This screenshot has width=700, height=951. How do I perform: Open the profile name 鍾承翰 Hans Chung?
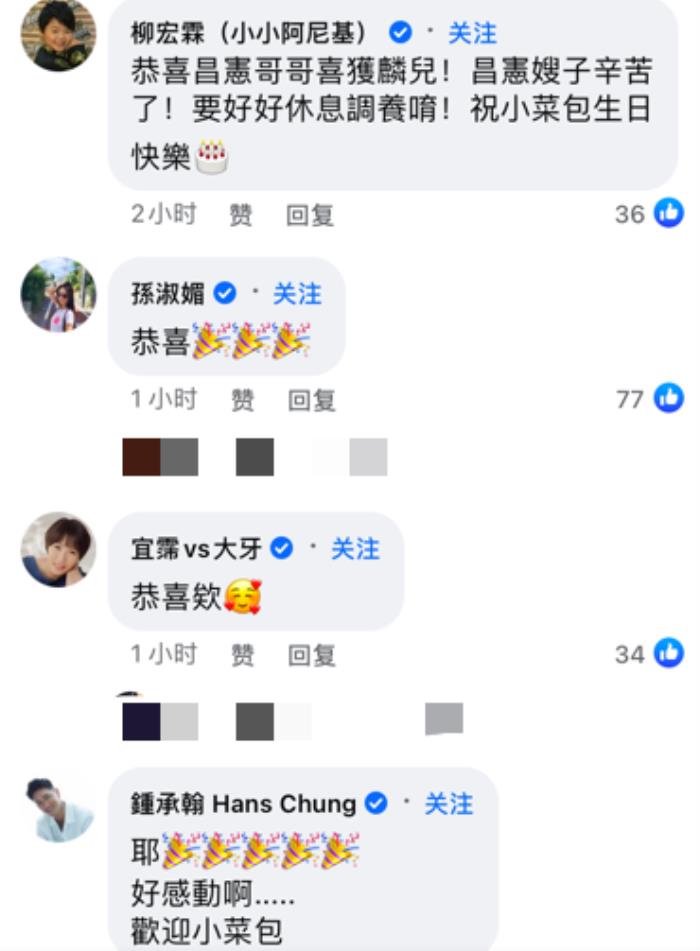point(244,803)
